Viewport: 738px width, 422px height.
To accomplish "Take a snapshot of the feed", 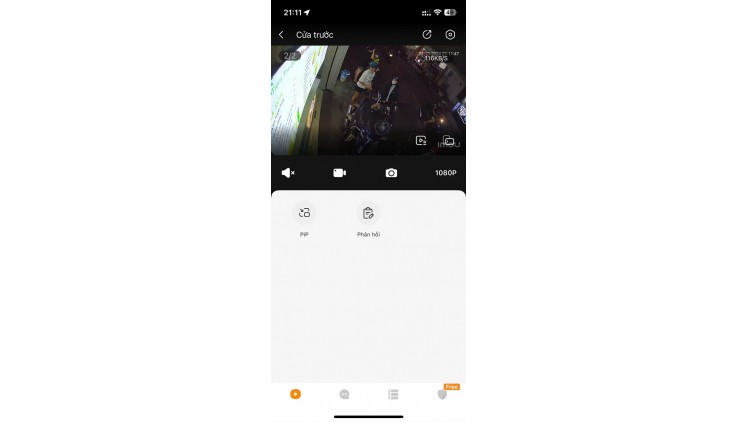I will 391,173.
